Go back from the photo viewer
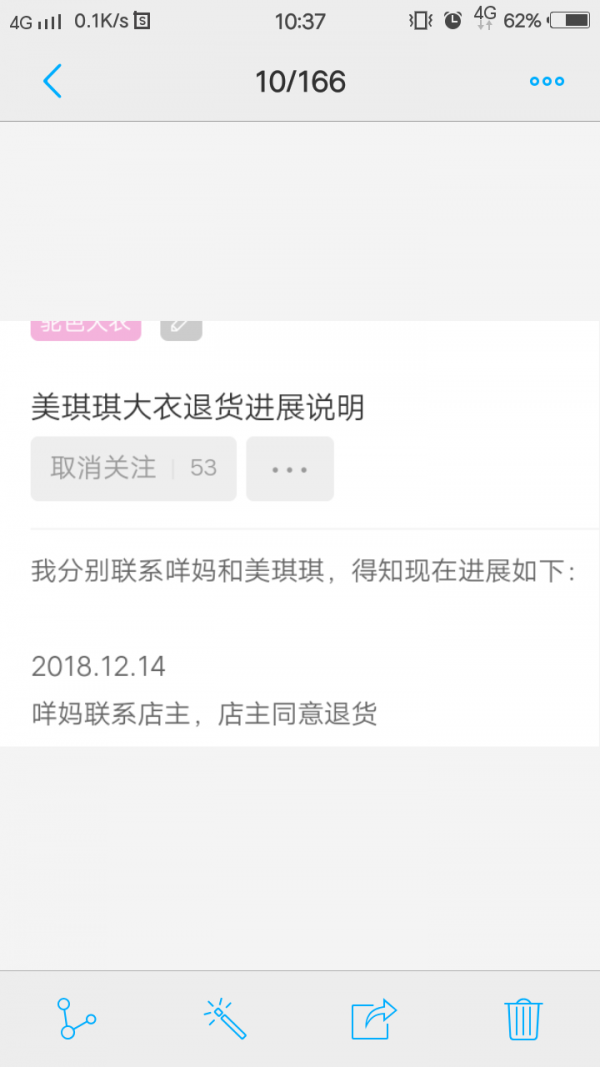Image resolution: width=600 pixels, height=1067 pixels. 52,81
